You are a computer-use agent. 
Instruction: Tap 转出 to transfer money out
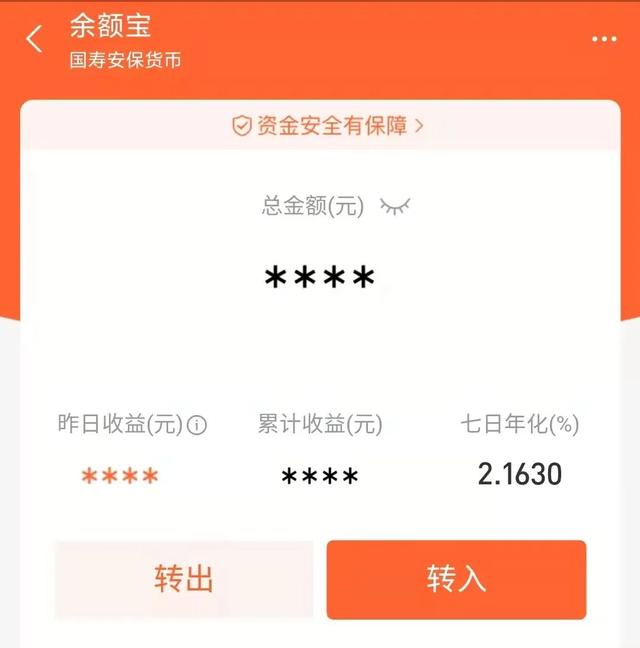[184, 579]
